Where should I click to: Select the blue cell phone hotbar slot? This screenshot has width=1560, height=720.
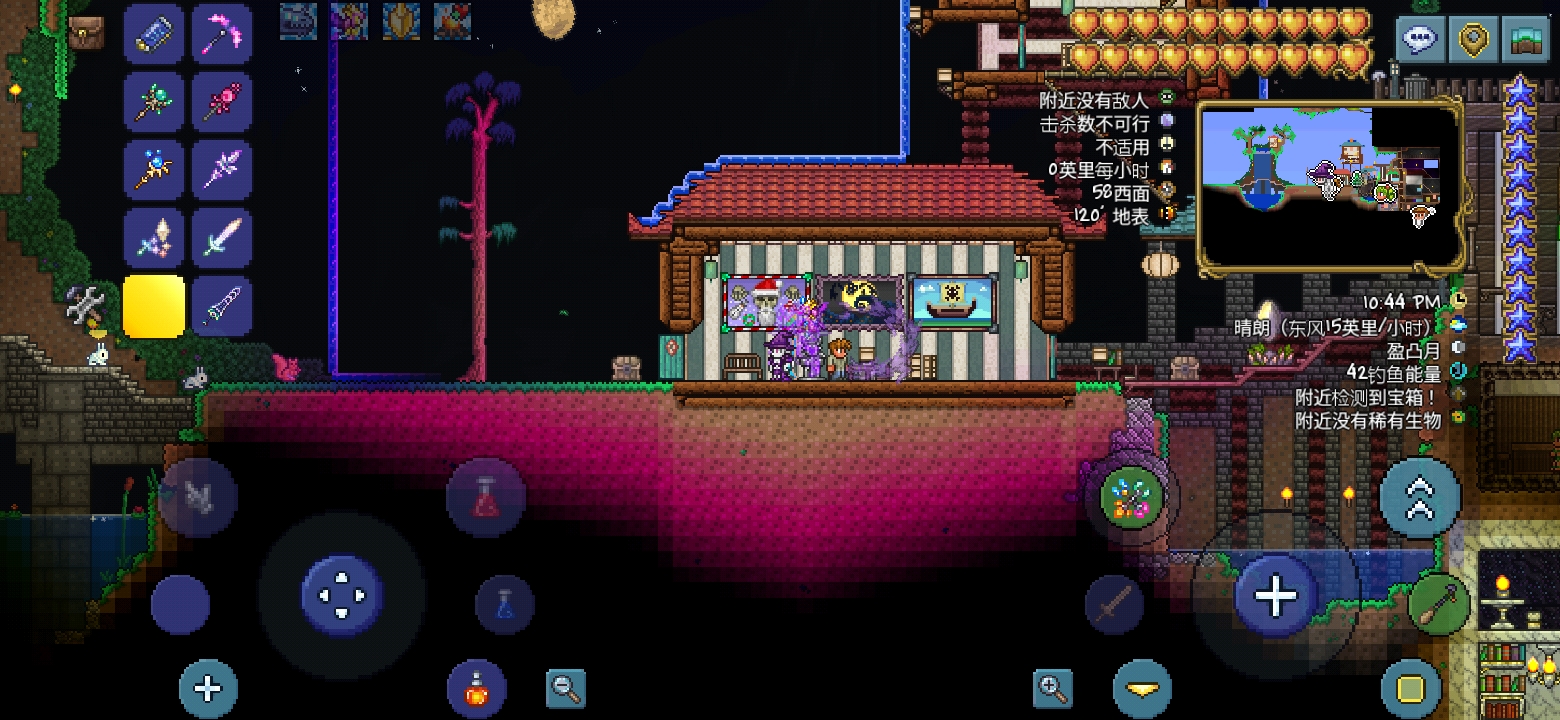tap(154, 34)
